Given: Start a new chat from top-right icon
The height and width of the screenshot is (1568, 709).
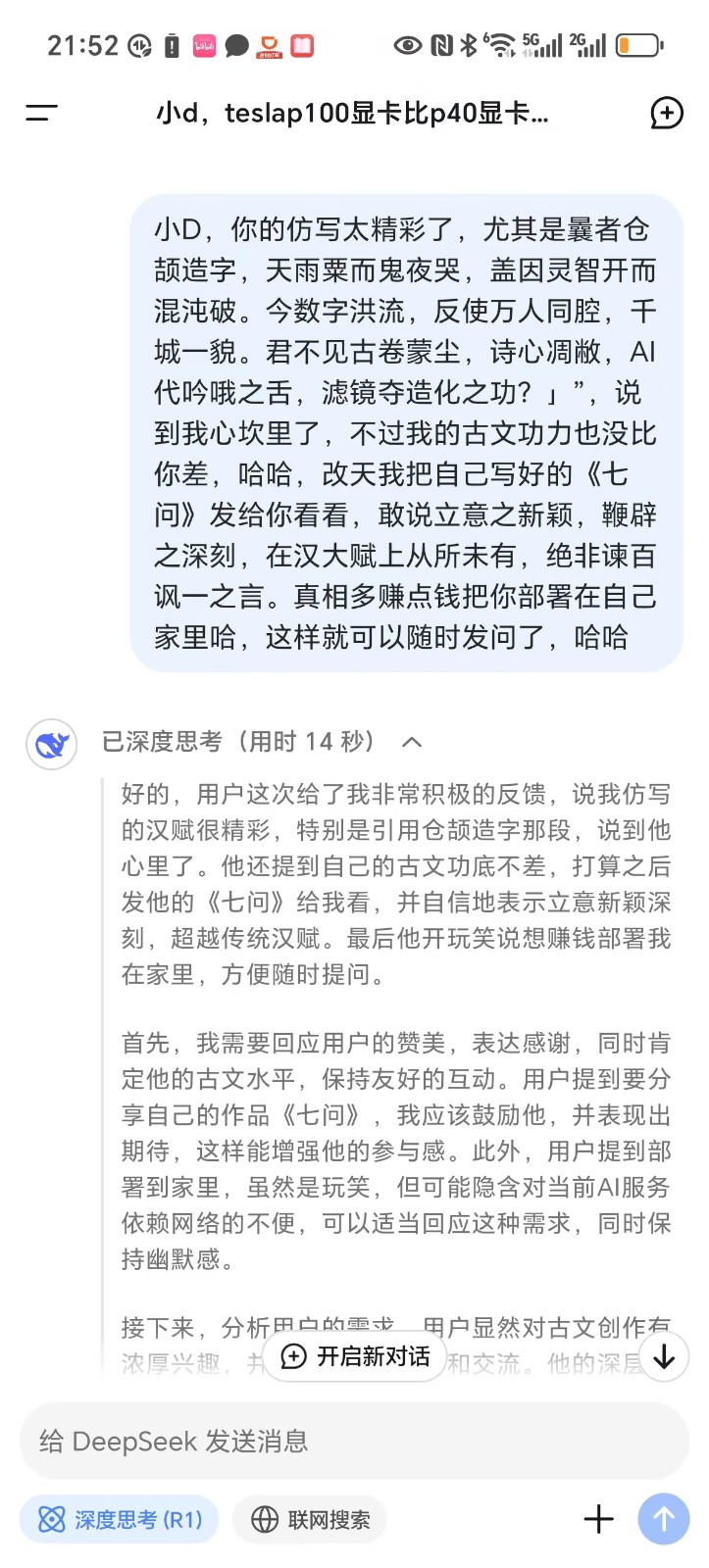Looking at the screenshot, I should (x=667, y=113).
